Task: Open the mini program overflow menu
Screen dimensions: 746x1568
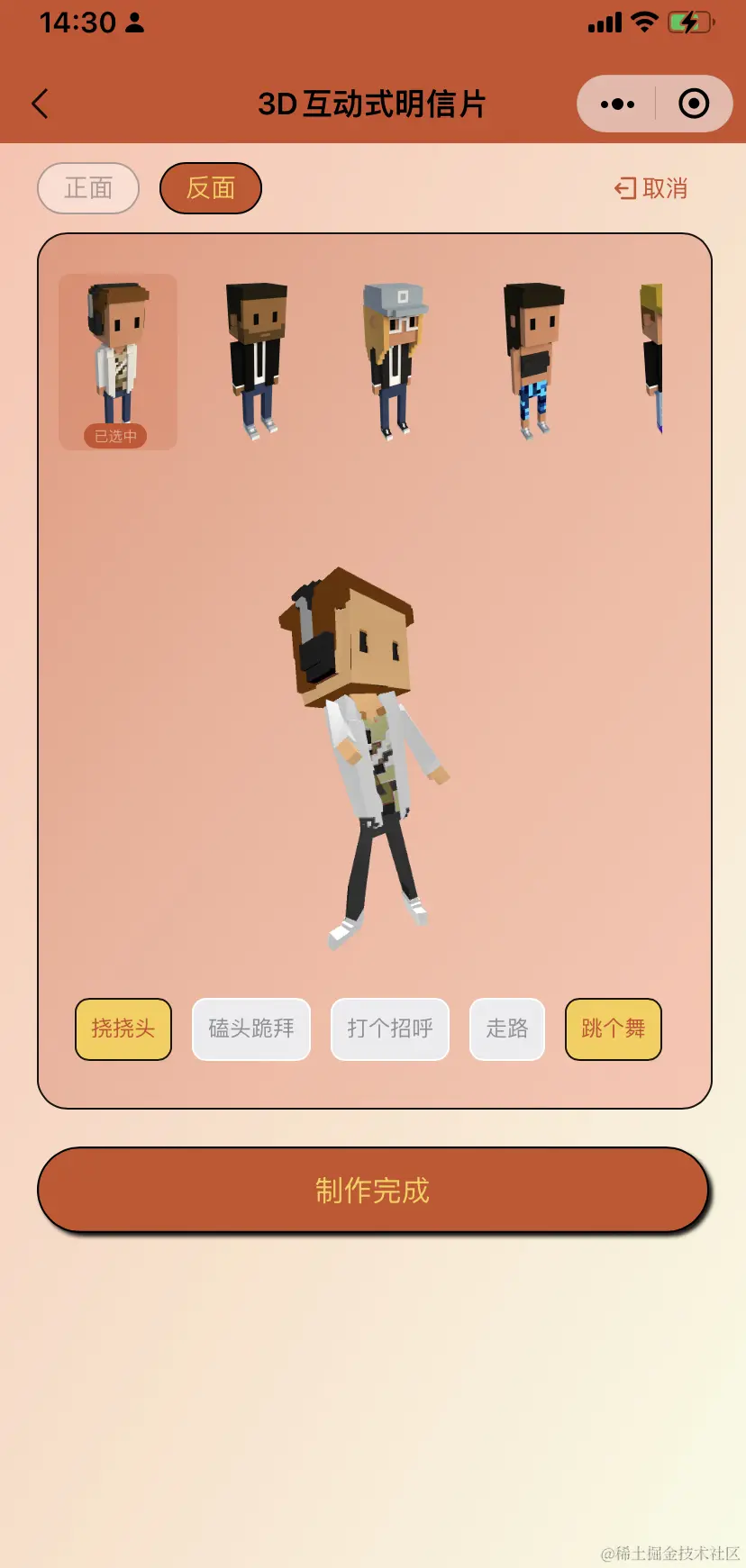Action: tap(617, 104)
